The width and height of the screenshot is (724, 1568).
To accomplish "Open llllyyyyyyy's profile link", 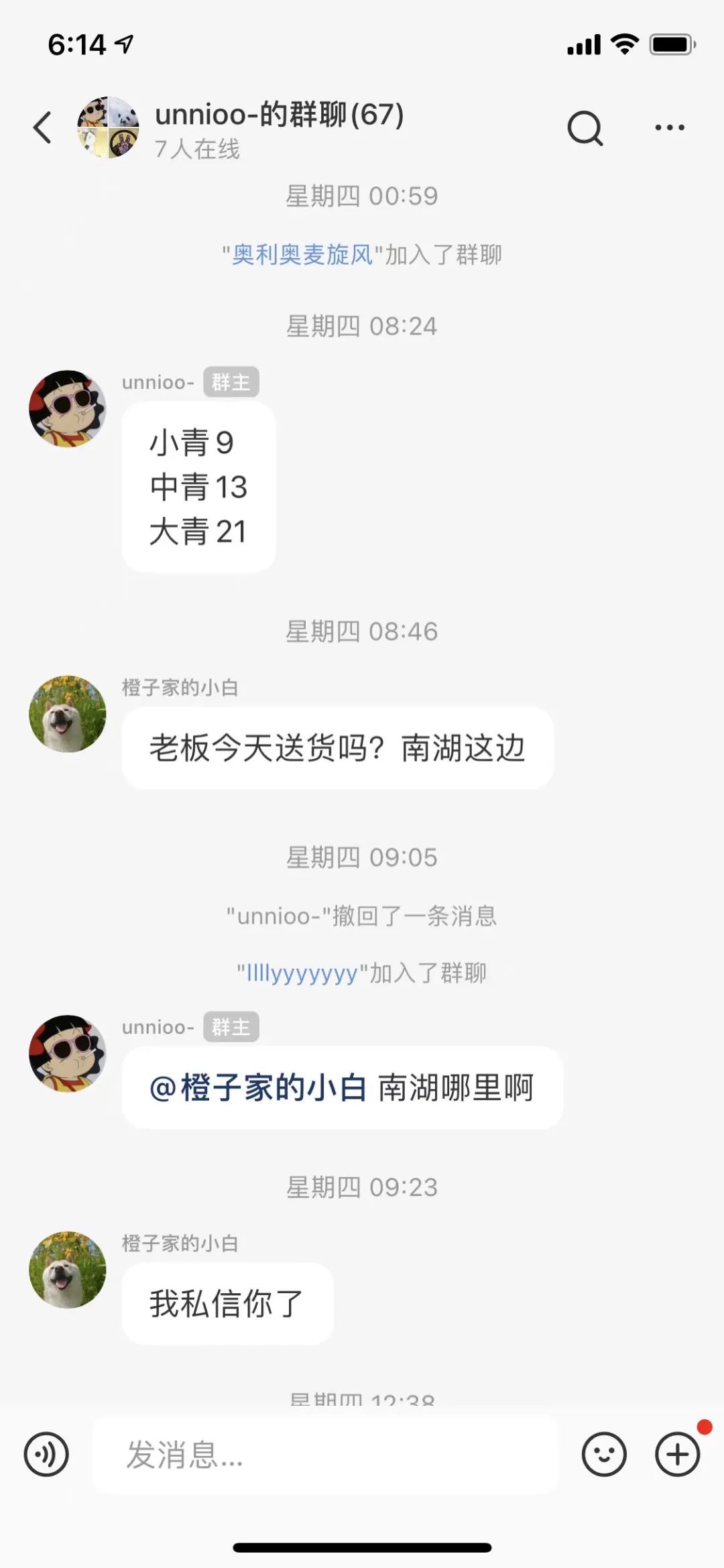I will click(x=302, y=973).
